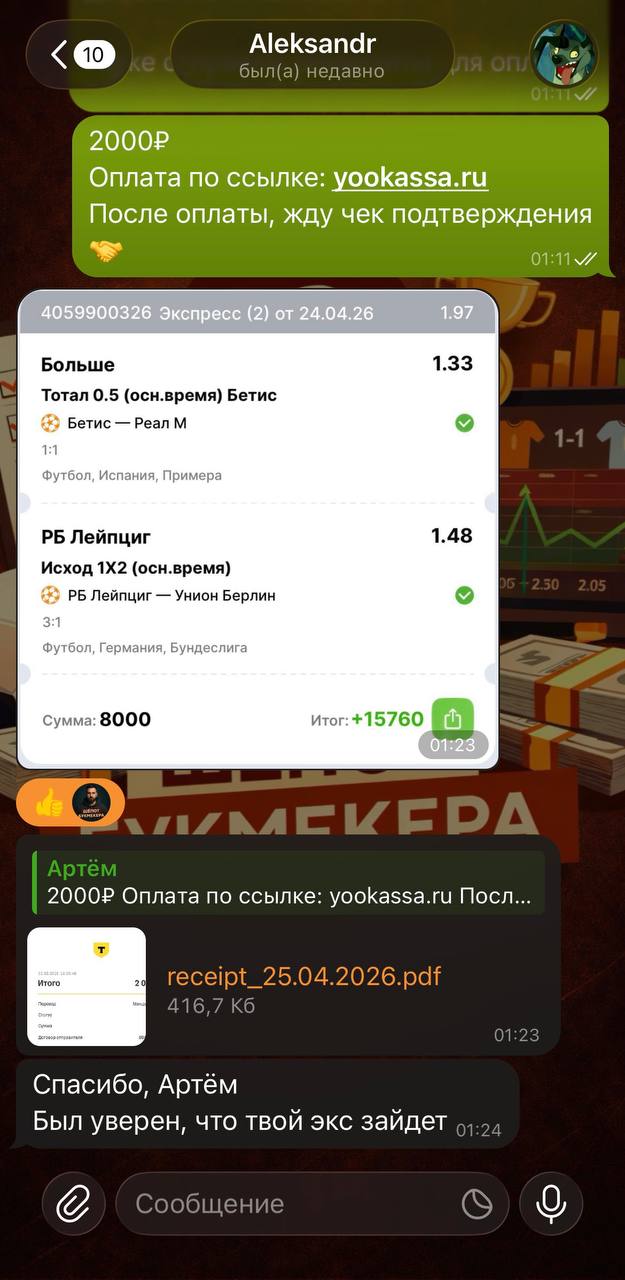This screenshot has width=625, height=1280.
Task: Open the yookassa.ru payment link
Action: [x=410, y=178]
